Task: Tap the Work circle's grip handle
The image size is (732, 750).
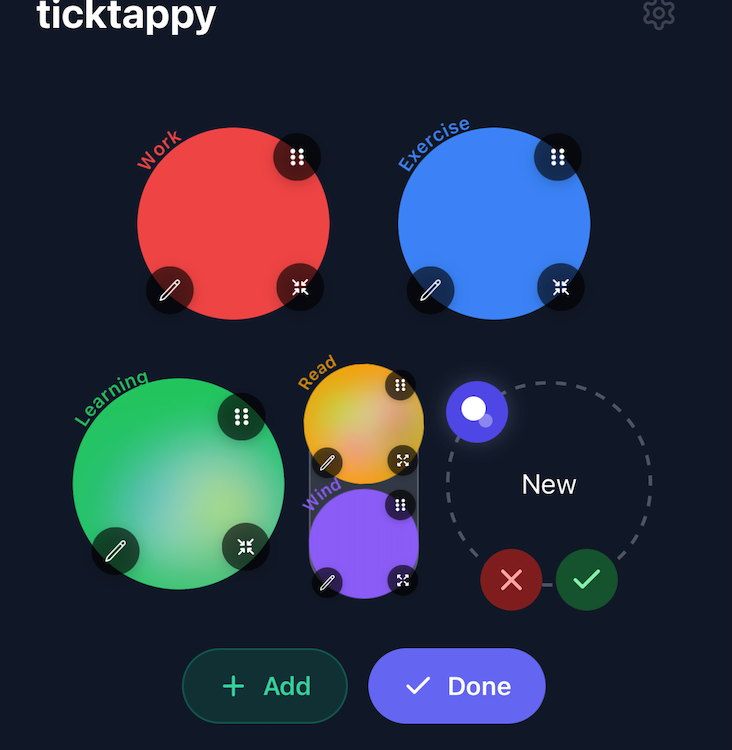Action: coord(297,157)
